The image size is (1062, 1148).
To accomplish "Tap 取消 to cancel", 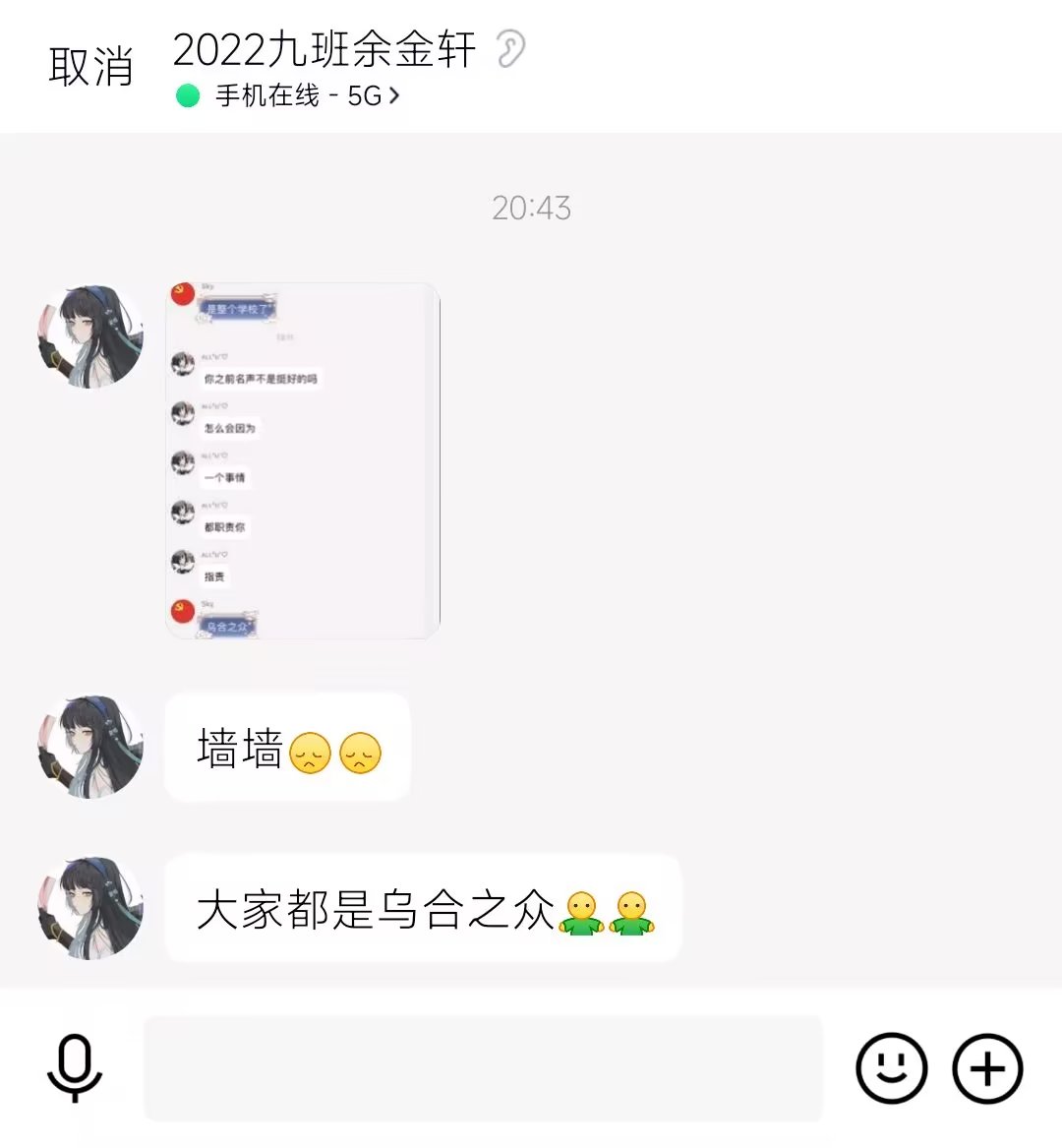I will (90, 67).
